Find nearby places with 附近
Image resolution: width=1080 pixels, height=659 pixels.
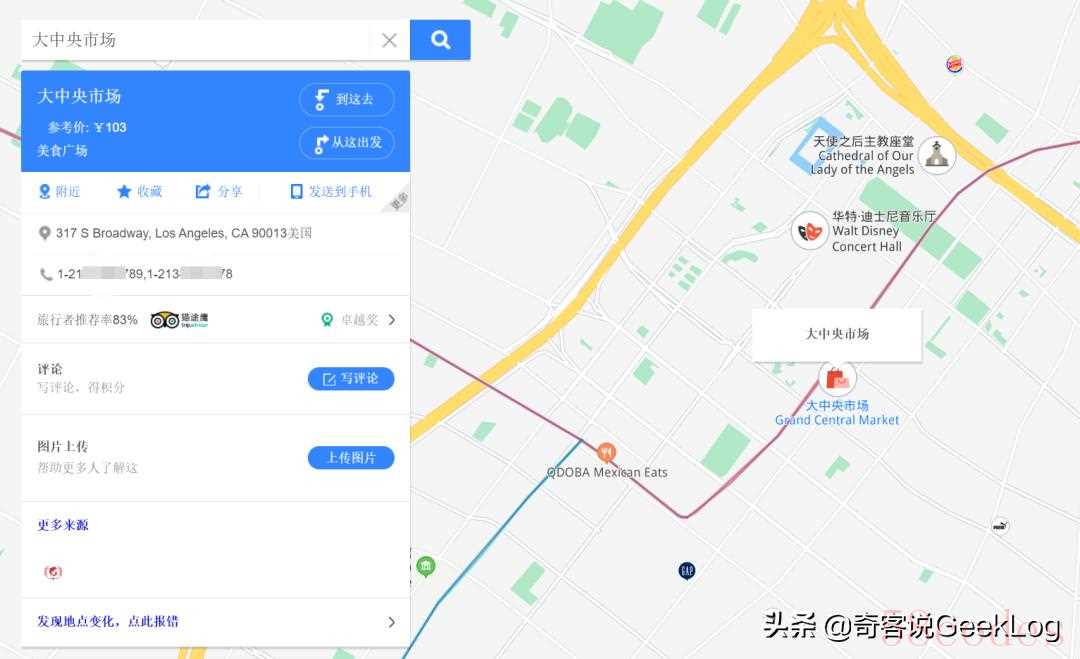tap(59, 192)
